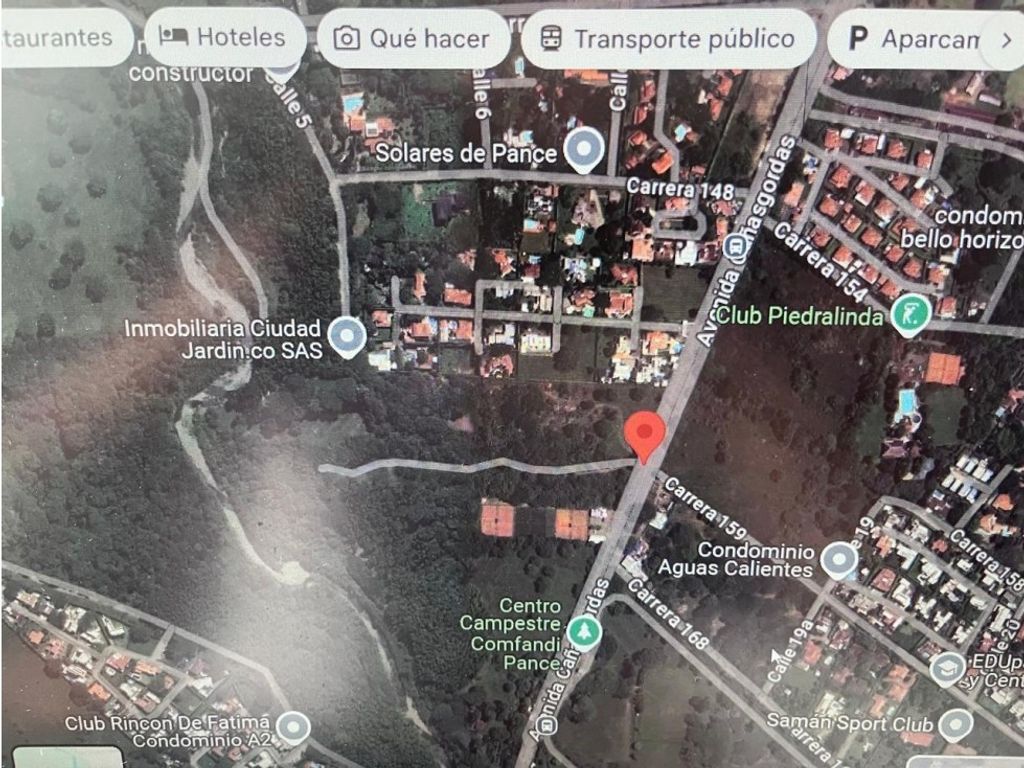Viewport: 1024px width, 768px height.
Task: Open the Samán Sport Club pin
Action: [x=955, y=722]
